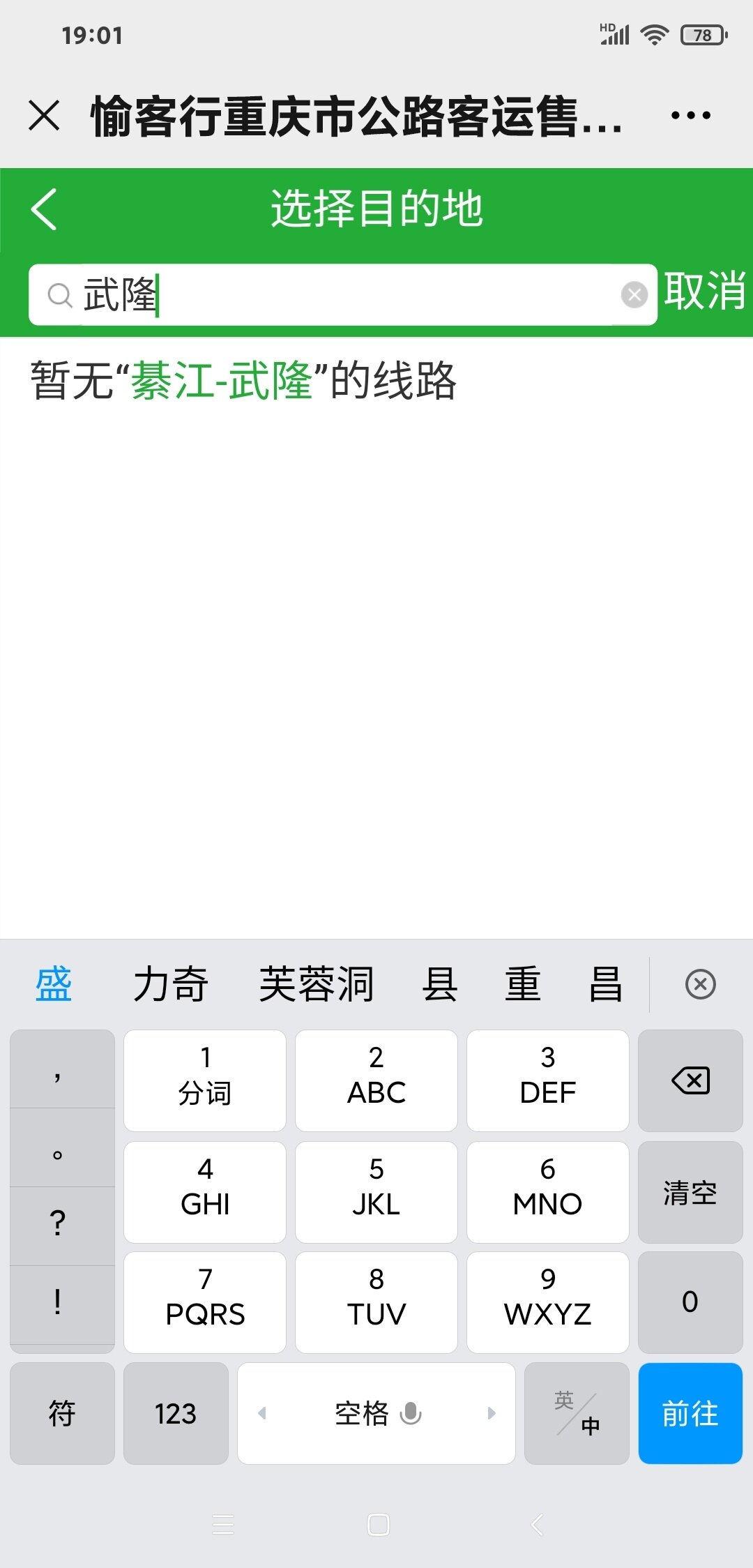Choose the keyboard suggestion 力奇
This screenshot has width=753, height=1568.
(x=170, y=984)
